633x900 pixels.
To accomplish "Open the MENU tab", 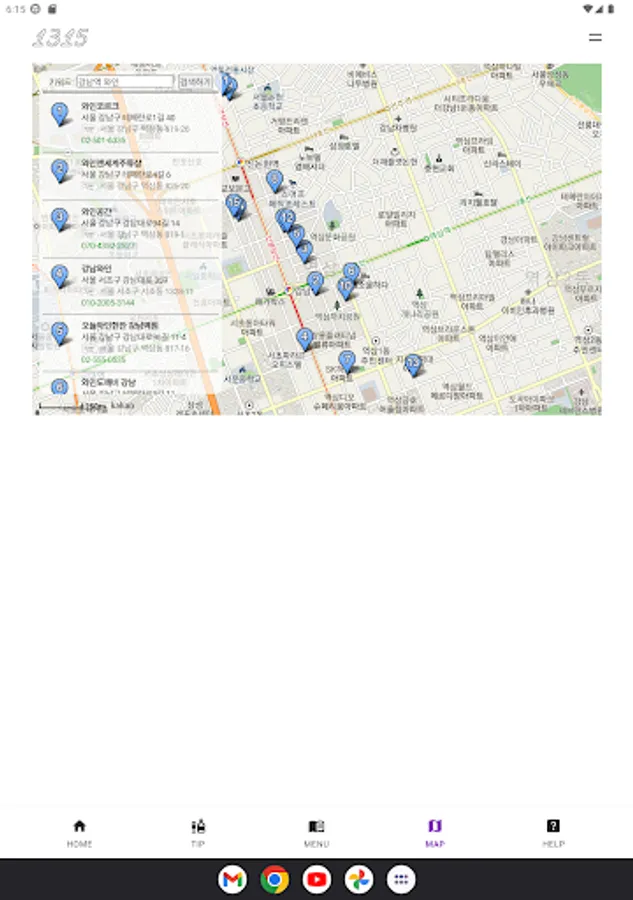I will [x=316, y=832].
